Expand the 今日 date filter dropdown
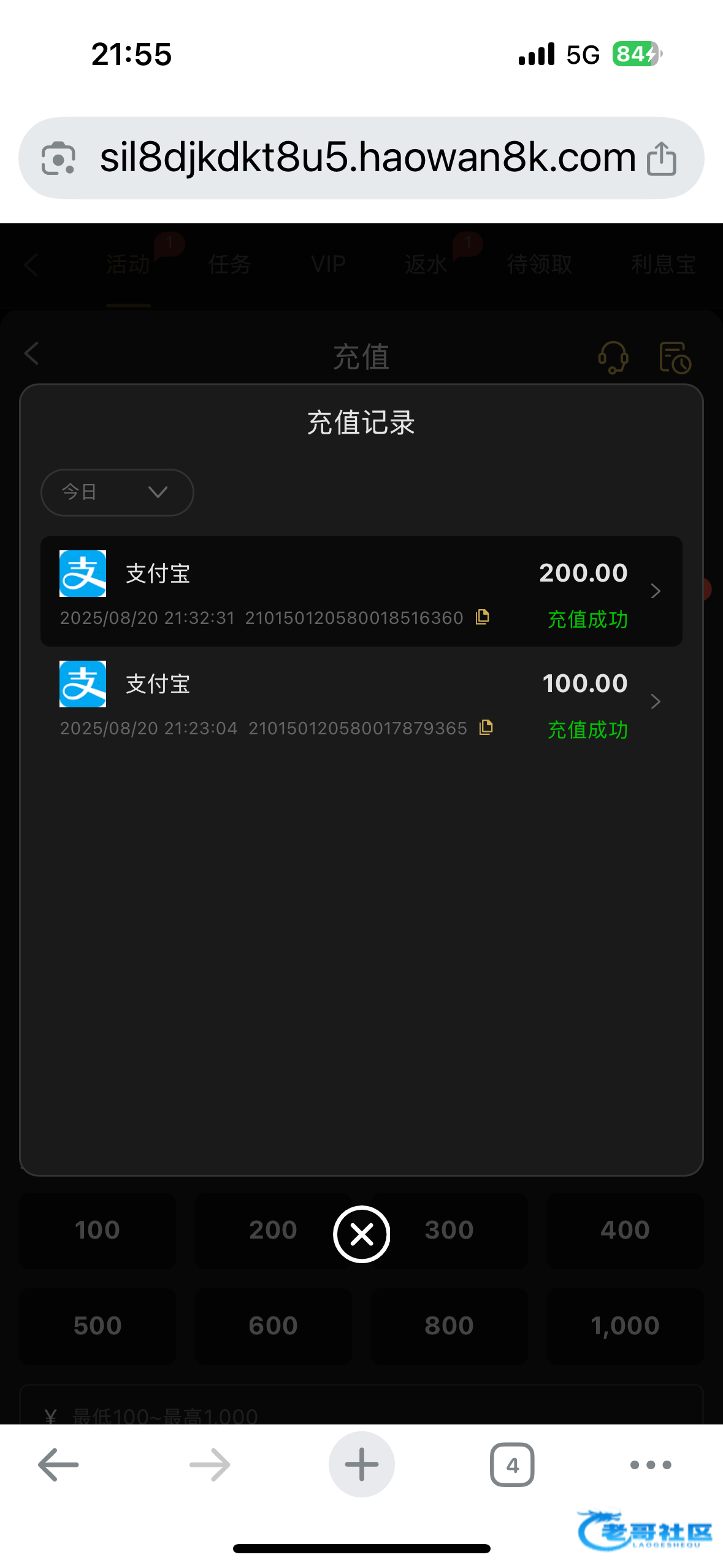Image resolution: width=723 pixels, height=1568 pixels. click(x=117, y=492)
